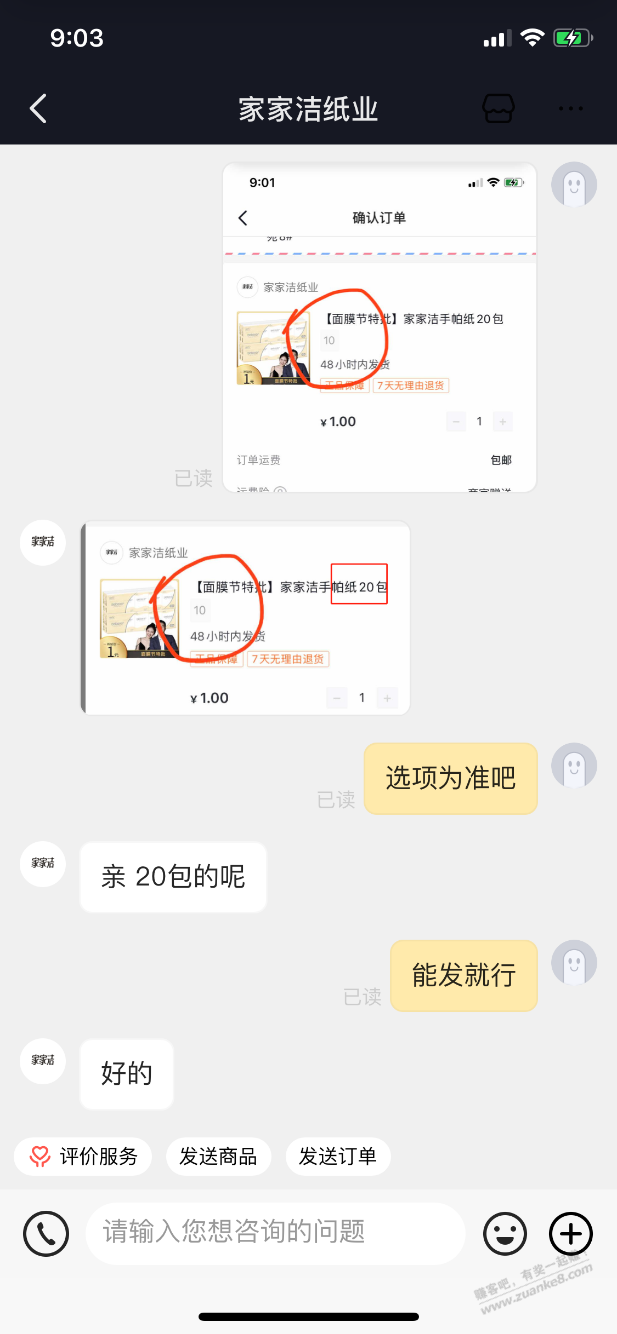The width and height of the screenshot is (617, 1334).
Task: Open the seller's received product screenshot
Action: (245, 618)
